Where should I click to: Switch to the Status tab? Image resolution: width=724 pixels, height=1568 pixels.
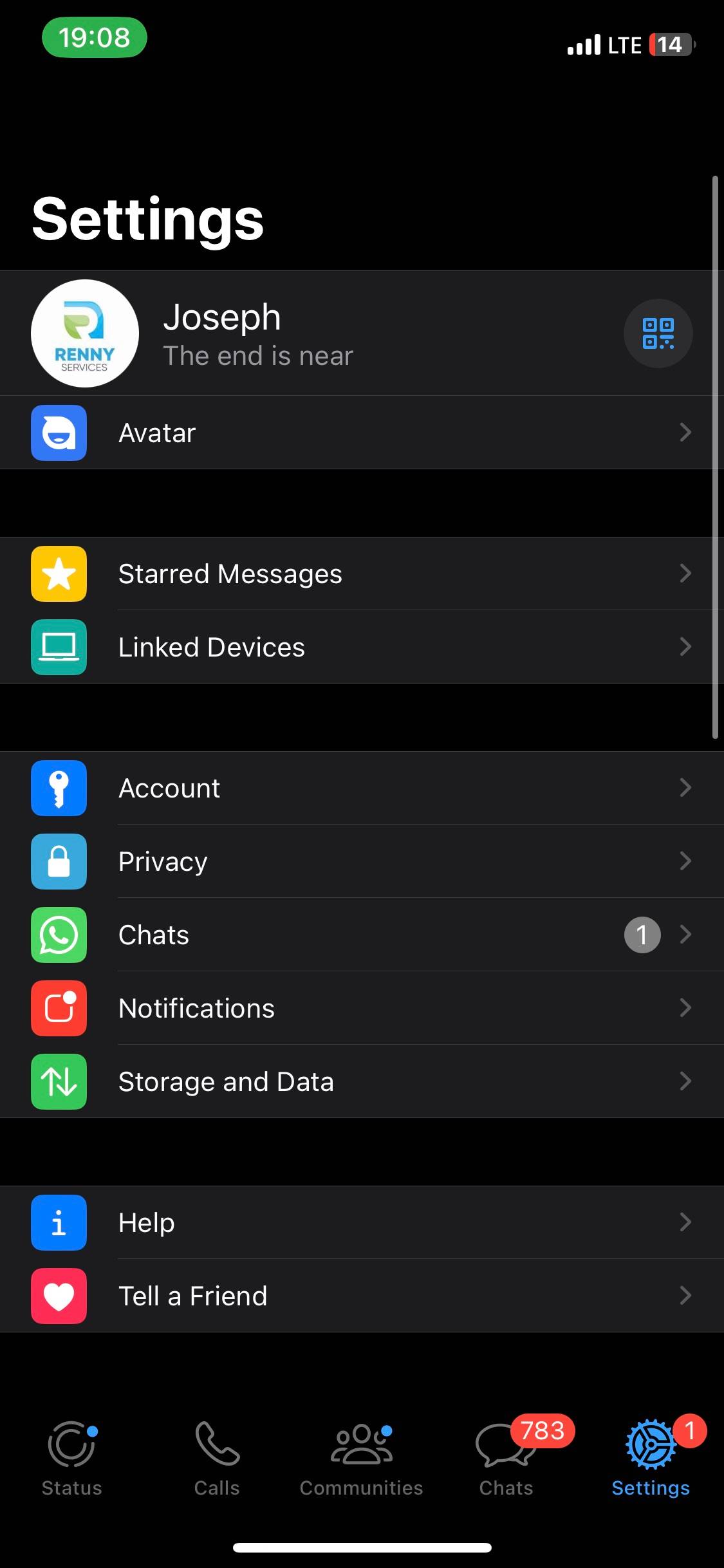coord(72,1459)
